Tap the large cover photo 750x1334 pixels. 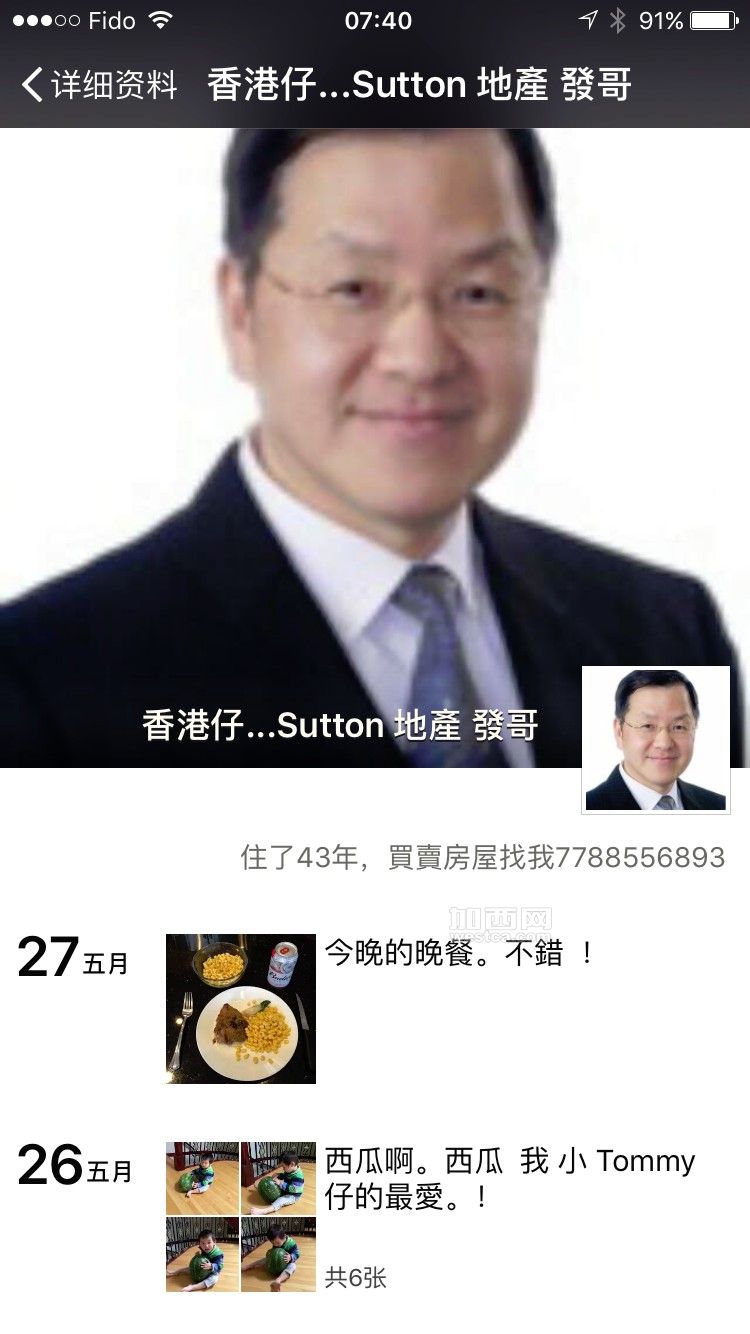point(375,448)
